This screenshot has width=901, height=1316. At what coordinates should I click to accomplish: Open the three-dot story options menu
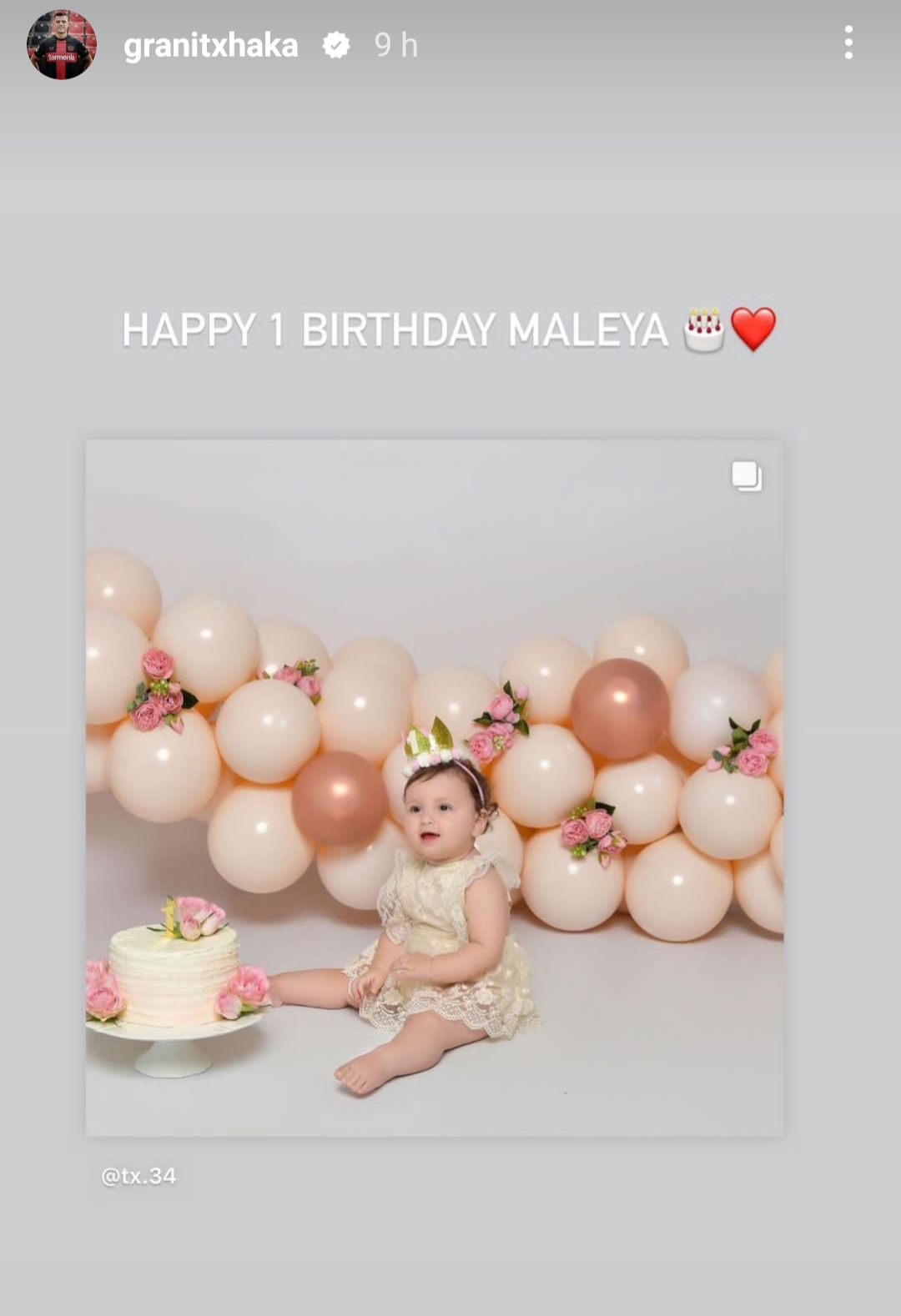[x=848, y=43]
